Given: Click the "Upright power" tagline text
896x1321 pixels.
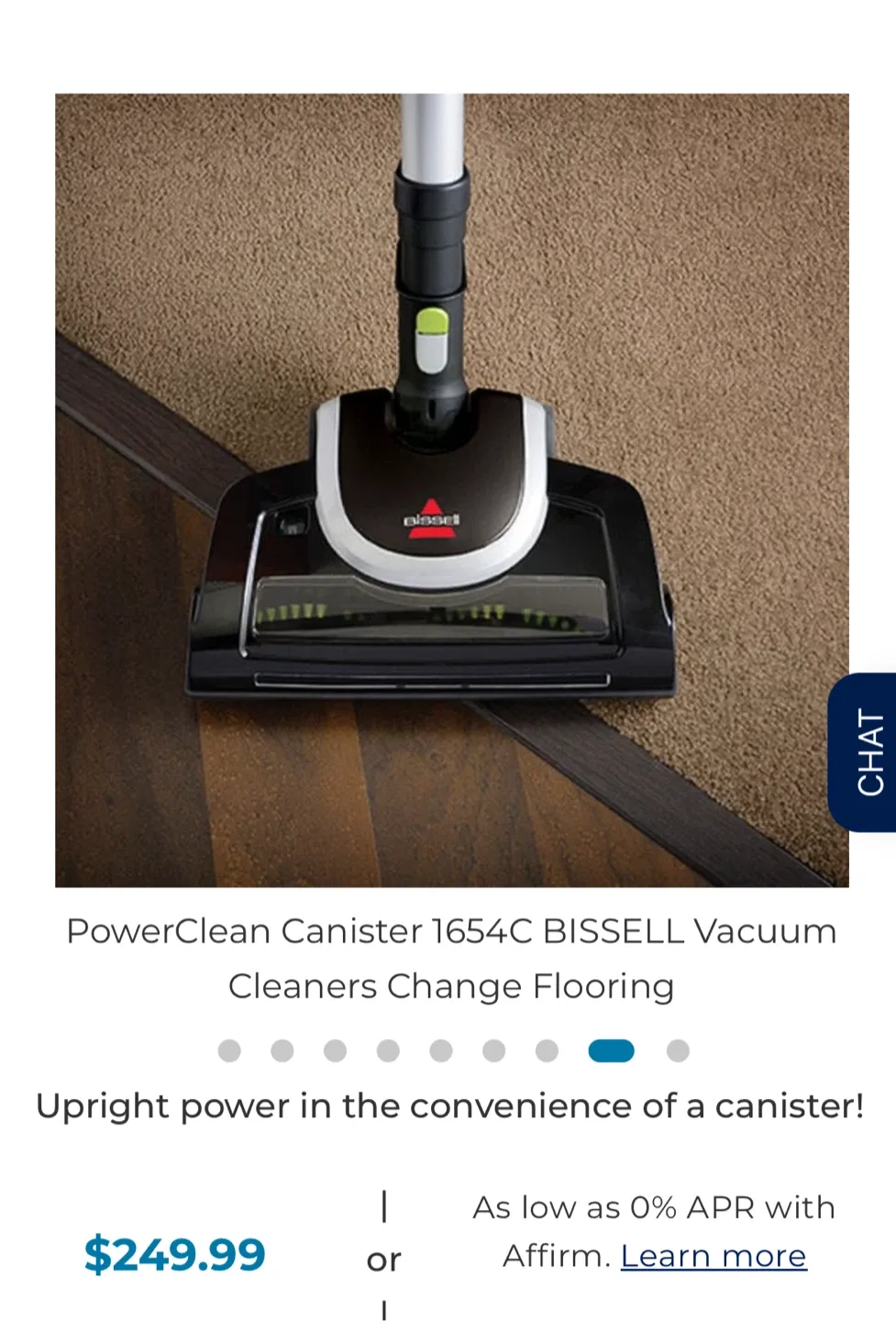Looking at the screenshot, I should tap(448, 1105).
